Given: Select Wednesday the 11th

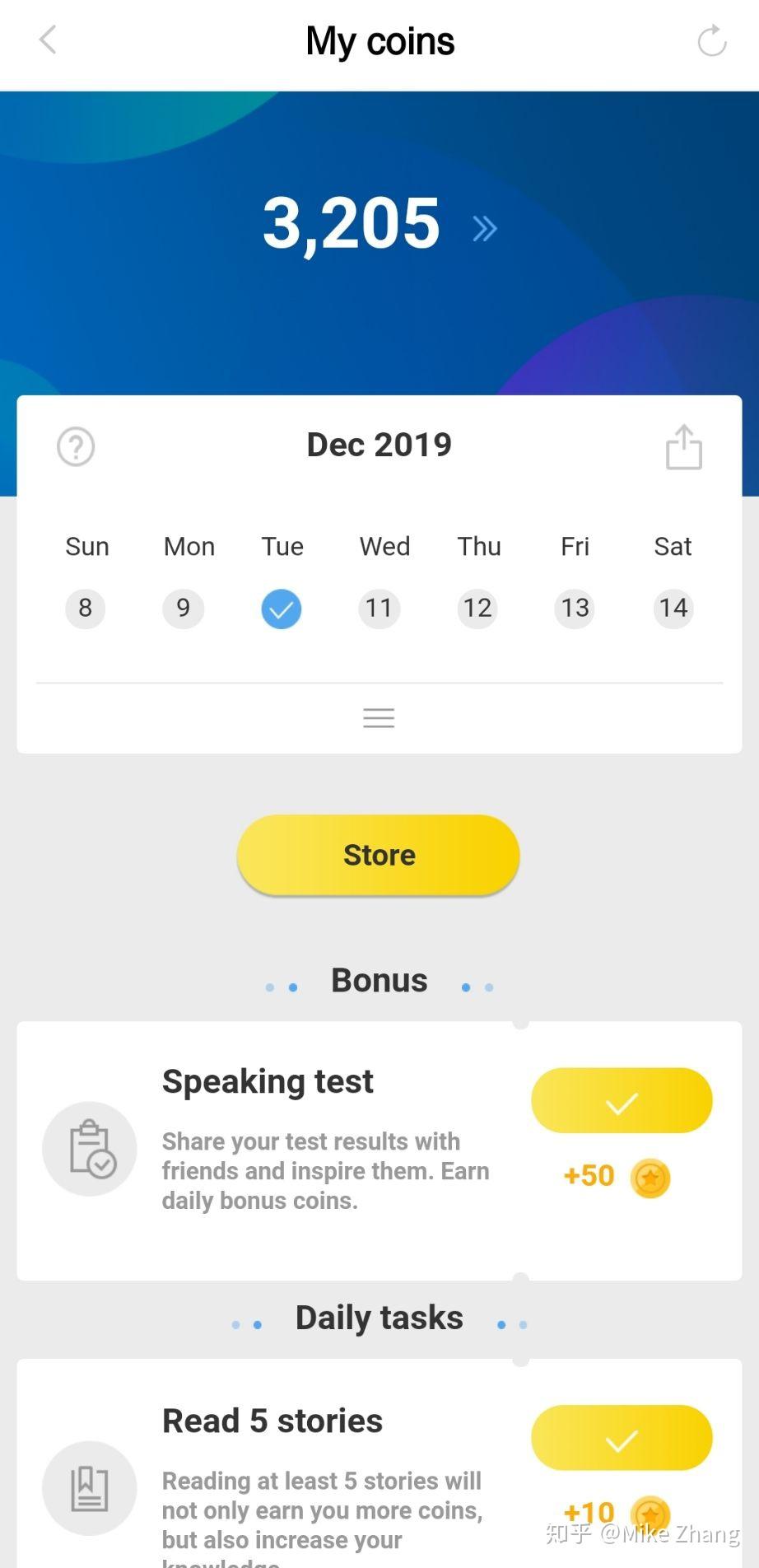Looking at the screenshot, I should (379, 609).
